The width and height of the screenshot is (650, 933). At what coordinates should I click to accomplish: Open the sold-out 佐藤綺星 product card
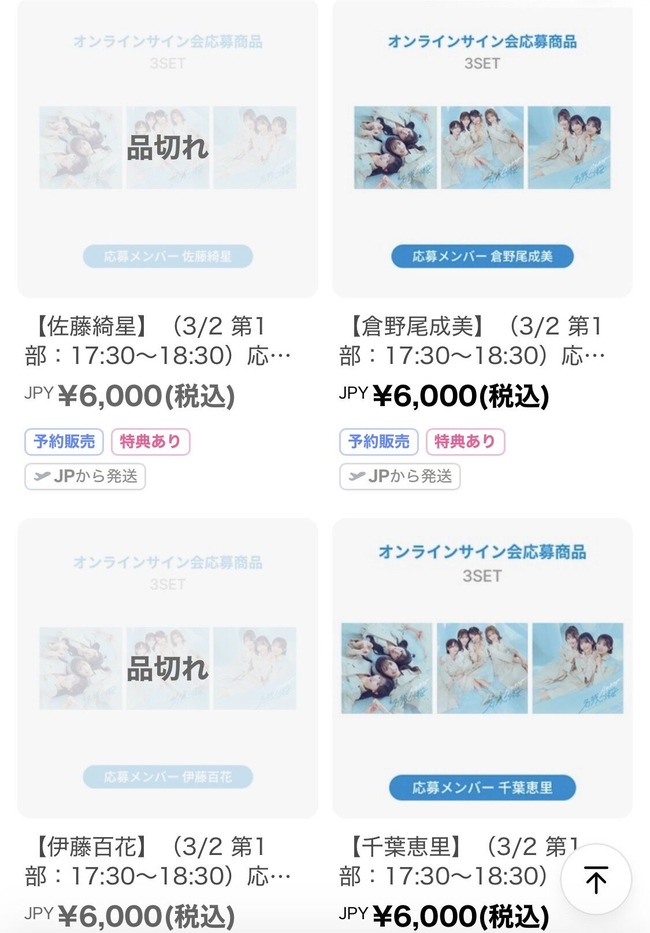pos(167,148)
